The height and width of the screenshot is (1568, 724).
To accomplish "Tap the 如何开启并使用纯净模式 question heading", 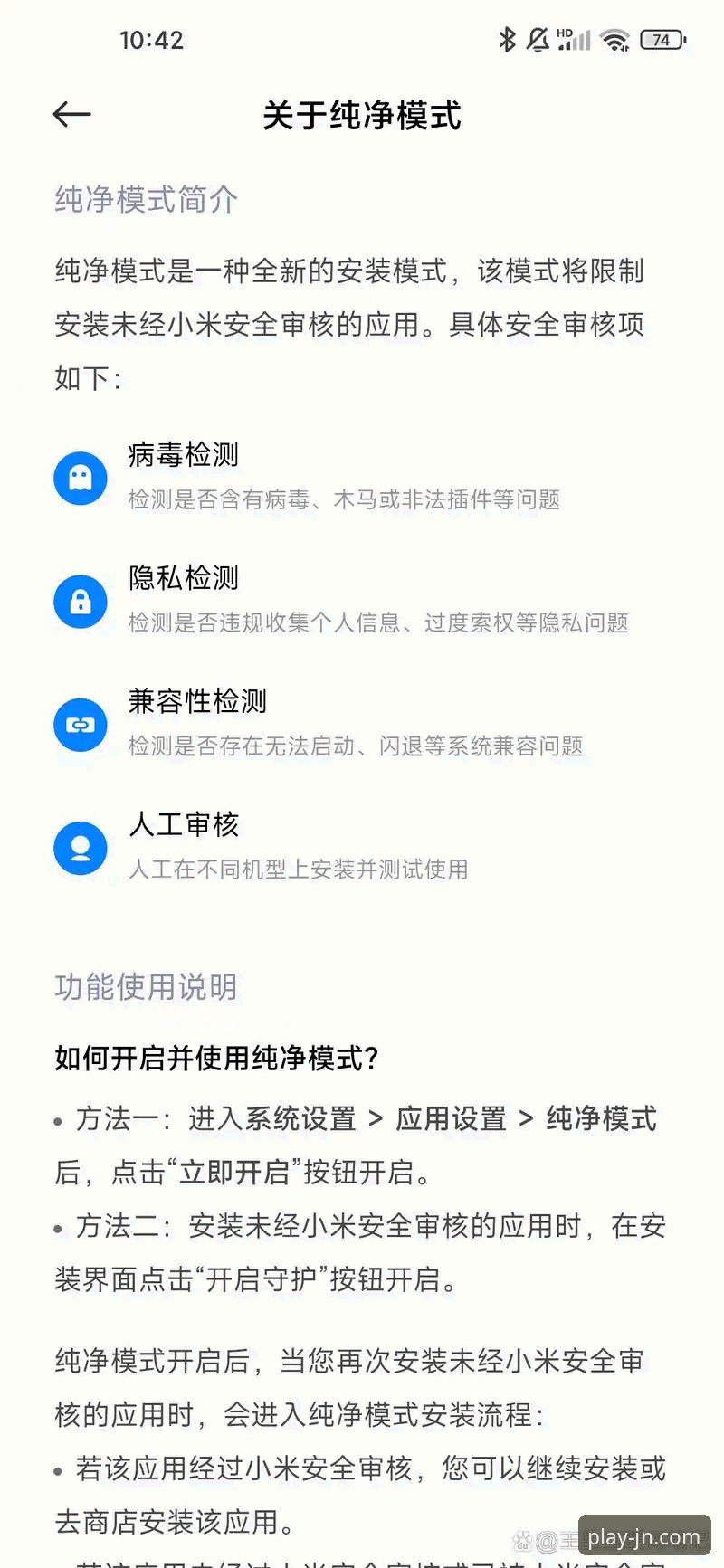I will point(216,1058).
